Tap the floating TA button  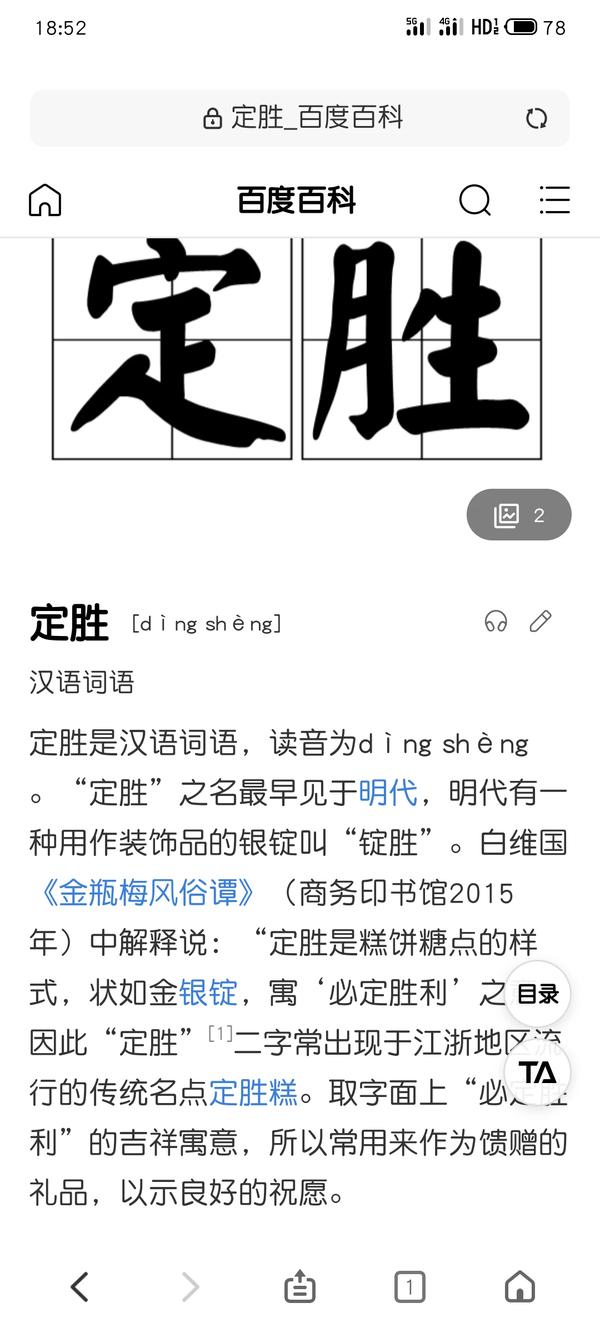tap(538, 1073)
